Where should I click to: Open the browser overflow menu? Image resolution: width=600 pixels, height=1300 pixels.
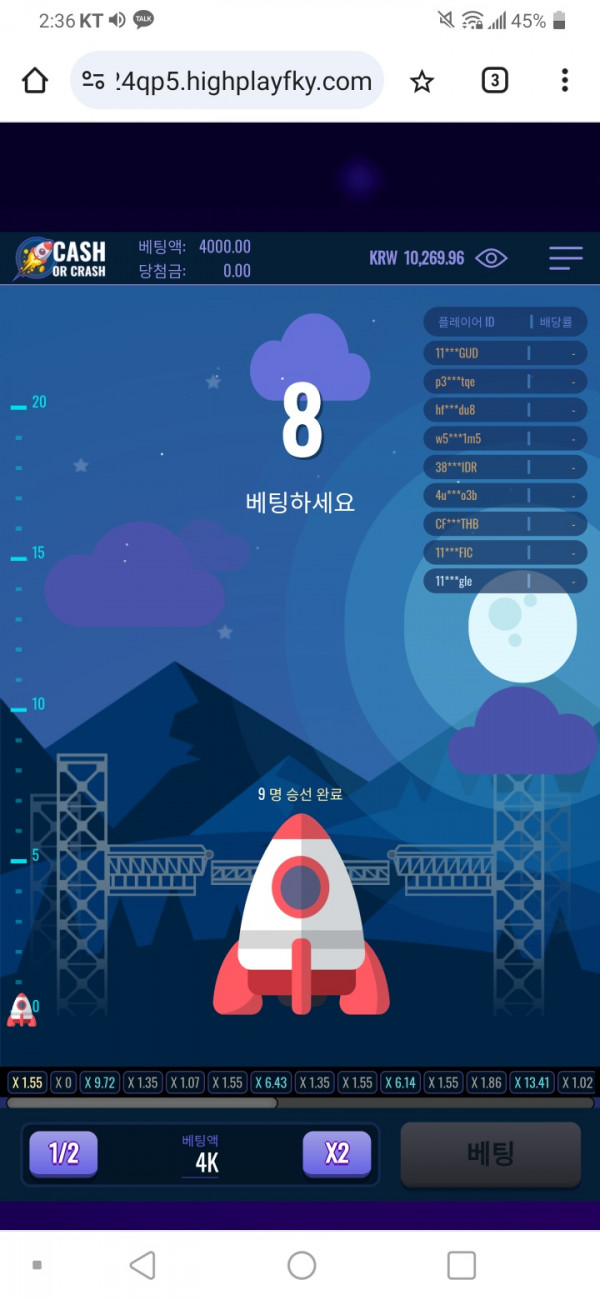pos(565,81)
